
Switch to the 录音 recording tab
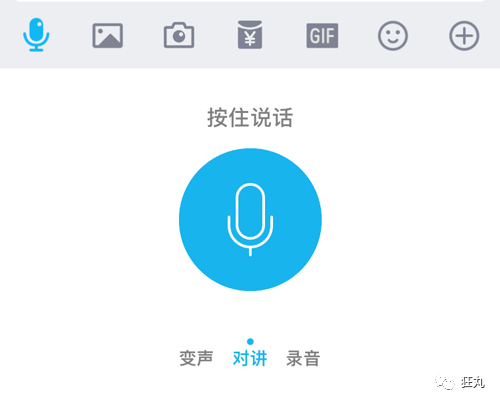pos(303,358)
